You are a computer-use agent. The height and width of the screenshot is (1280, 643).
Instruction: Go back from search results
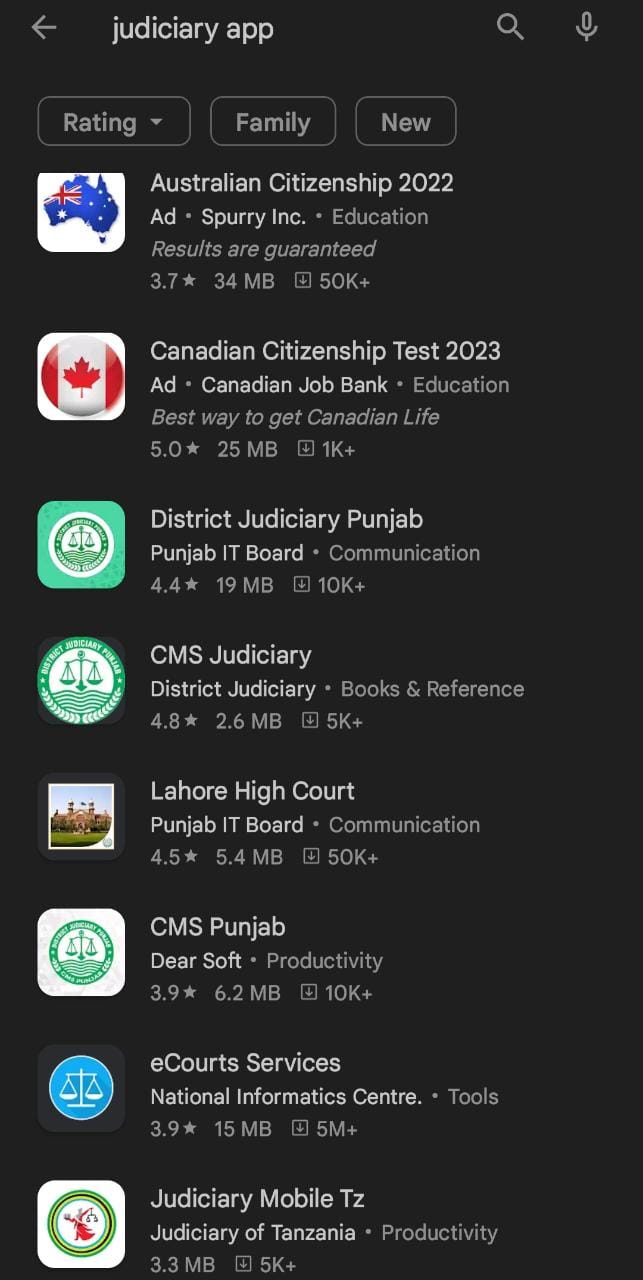tap(44, 29)
